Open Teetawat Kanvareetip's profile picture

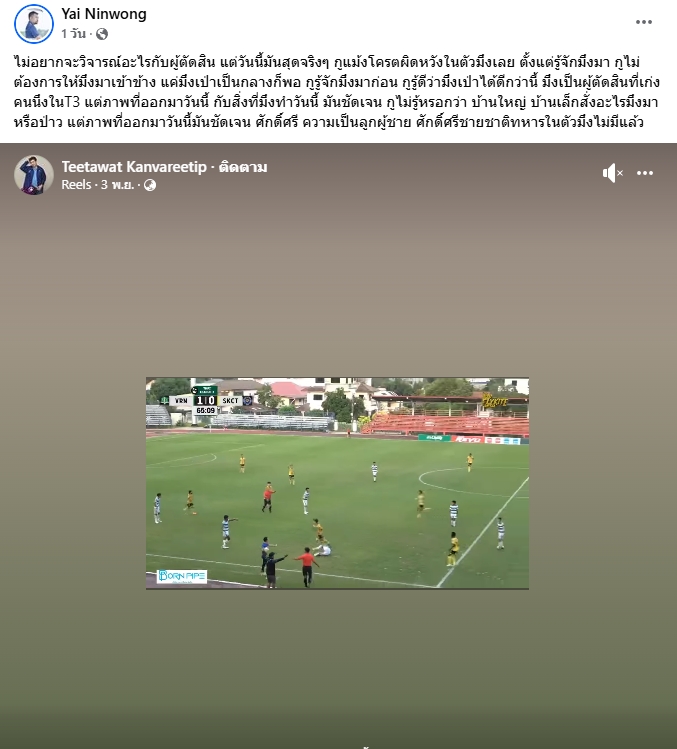click(x=33, y=175)
